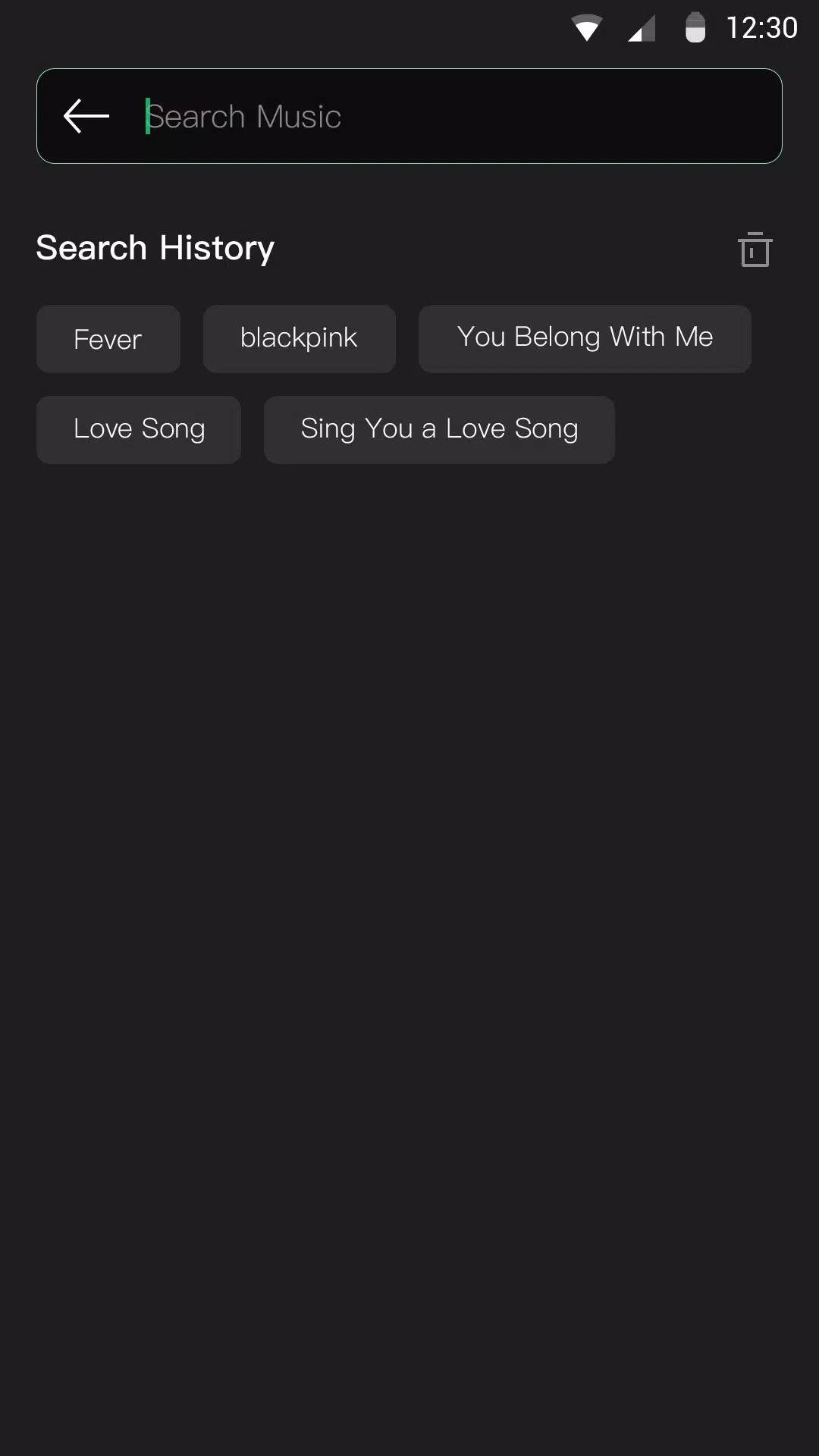Clear search history with the trash icon
The image size is (819, 1456).
[755, 249]
